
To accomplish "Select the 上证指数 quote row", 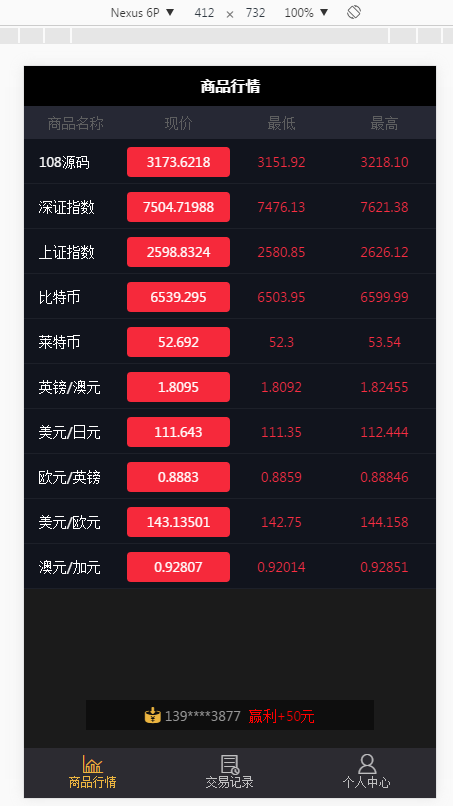I will (230, 252).
